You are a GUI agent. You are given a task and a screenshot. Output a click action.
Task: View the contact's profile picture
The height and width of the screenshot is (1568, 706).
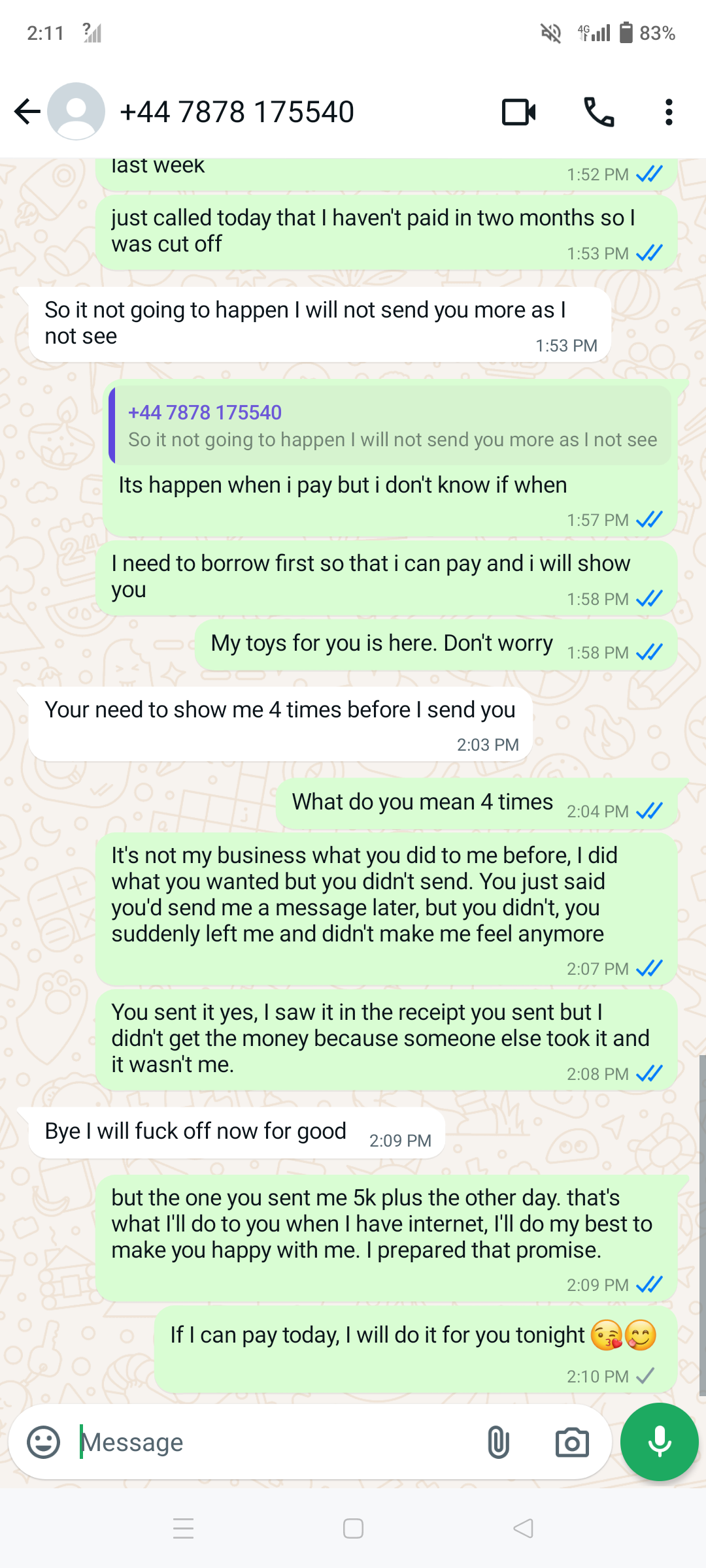click(76, 112)
